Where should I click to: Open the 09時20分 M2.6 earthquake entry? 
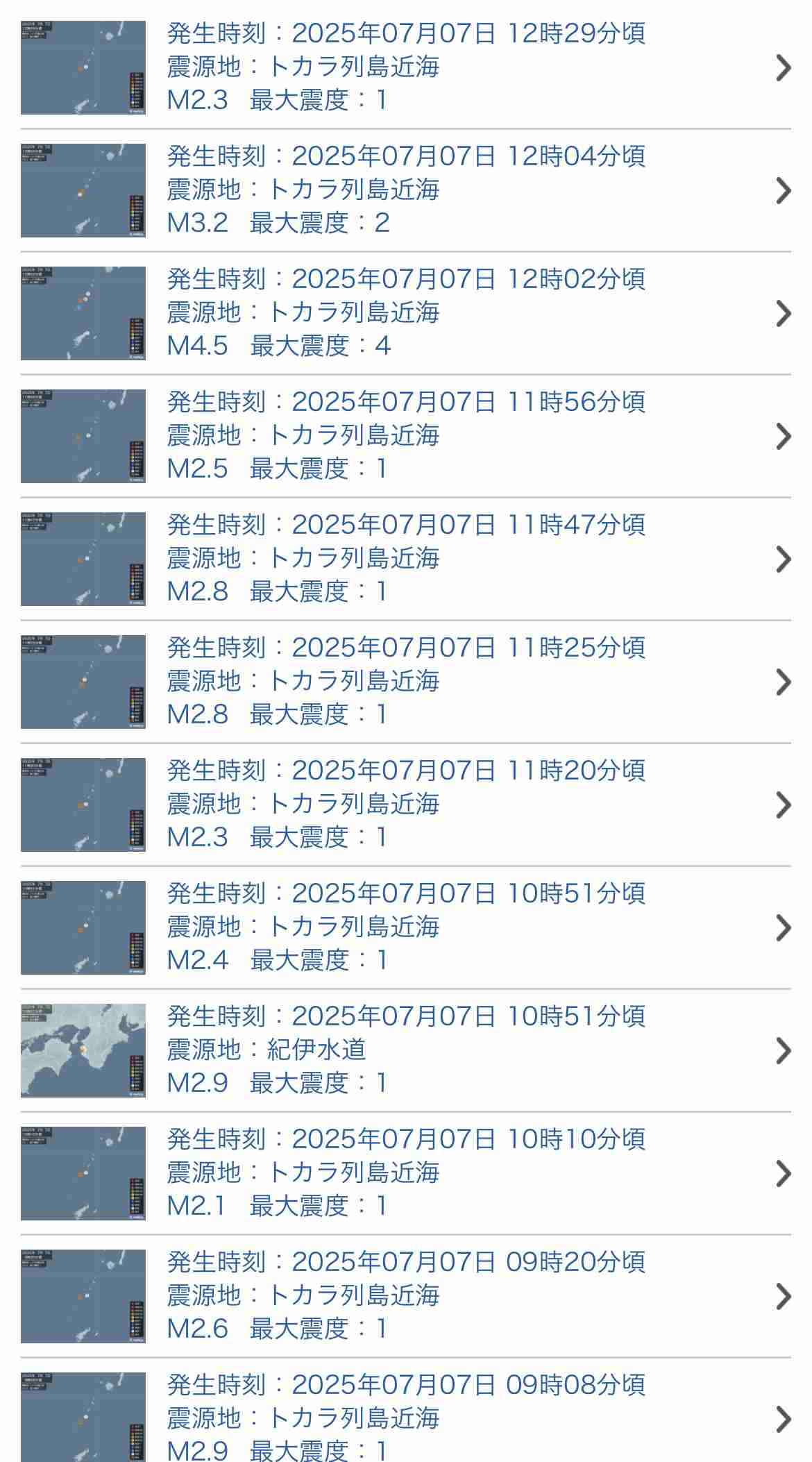(x=406, y=1296)
